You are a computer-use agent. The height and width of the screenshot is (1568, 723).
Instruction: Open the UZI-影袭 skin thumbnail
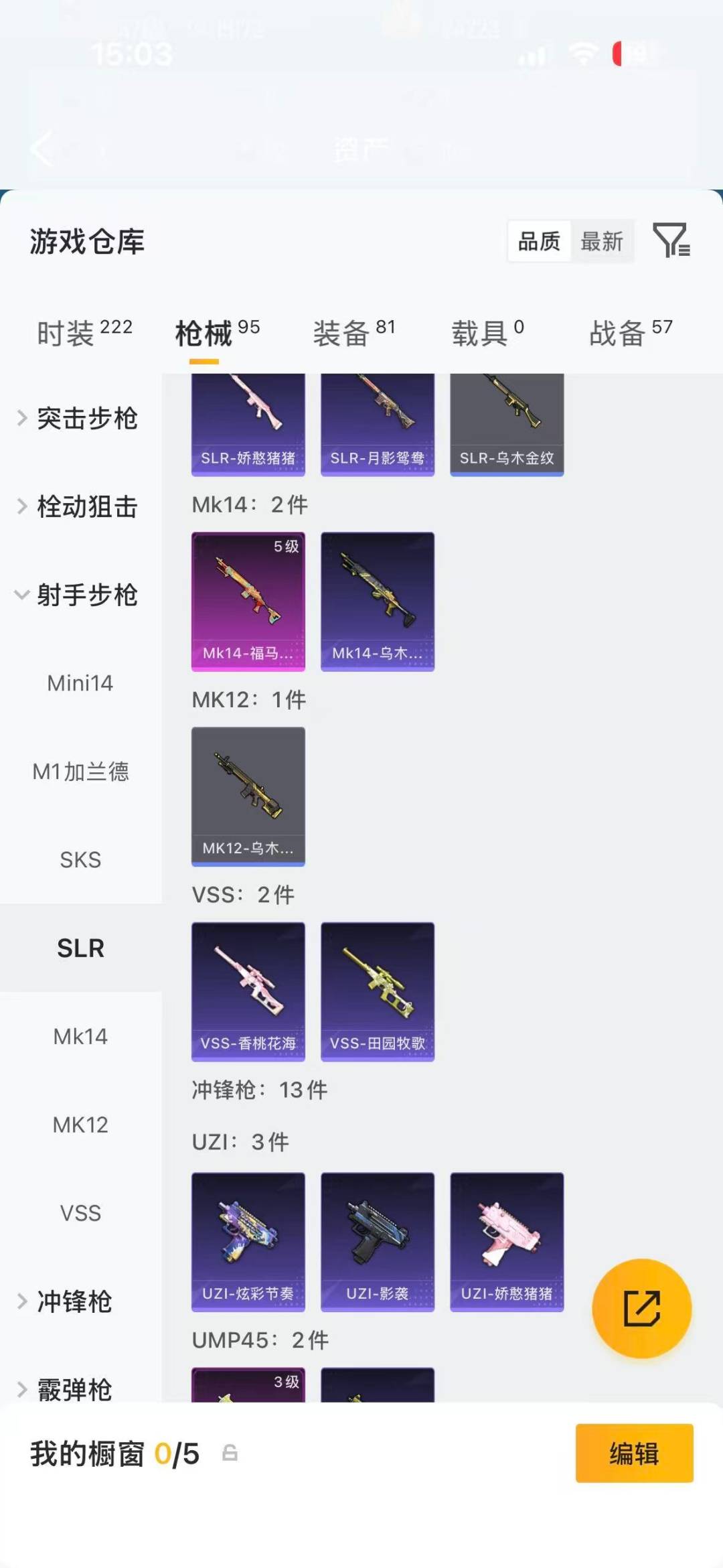click(377, 1242)
